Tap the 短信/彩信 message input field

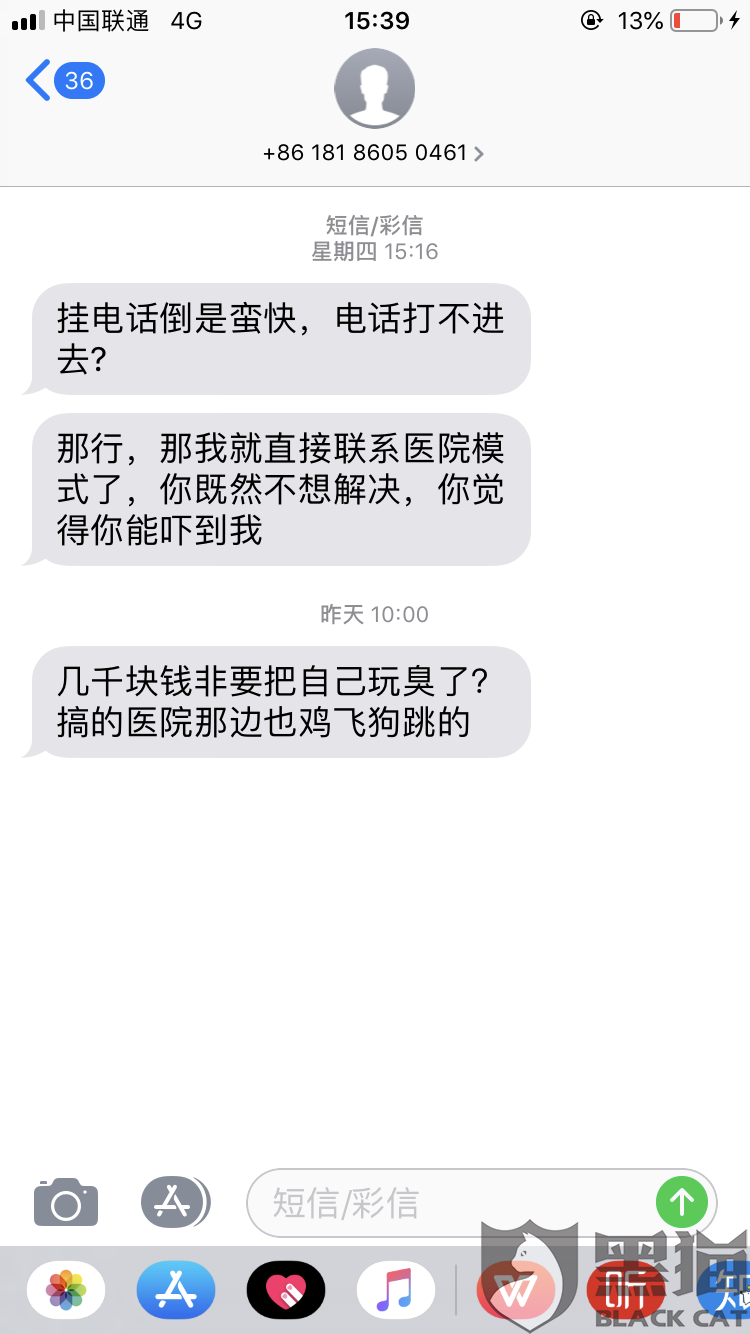point(450,1202)
